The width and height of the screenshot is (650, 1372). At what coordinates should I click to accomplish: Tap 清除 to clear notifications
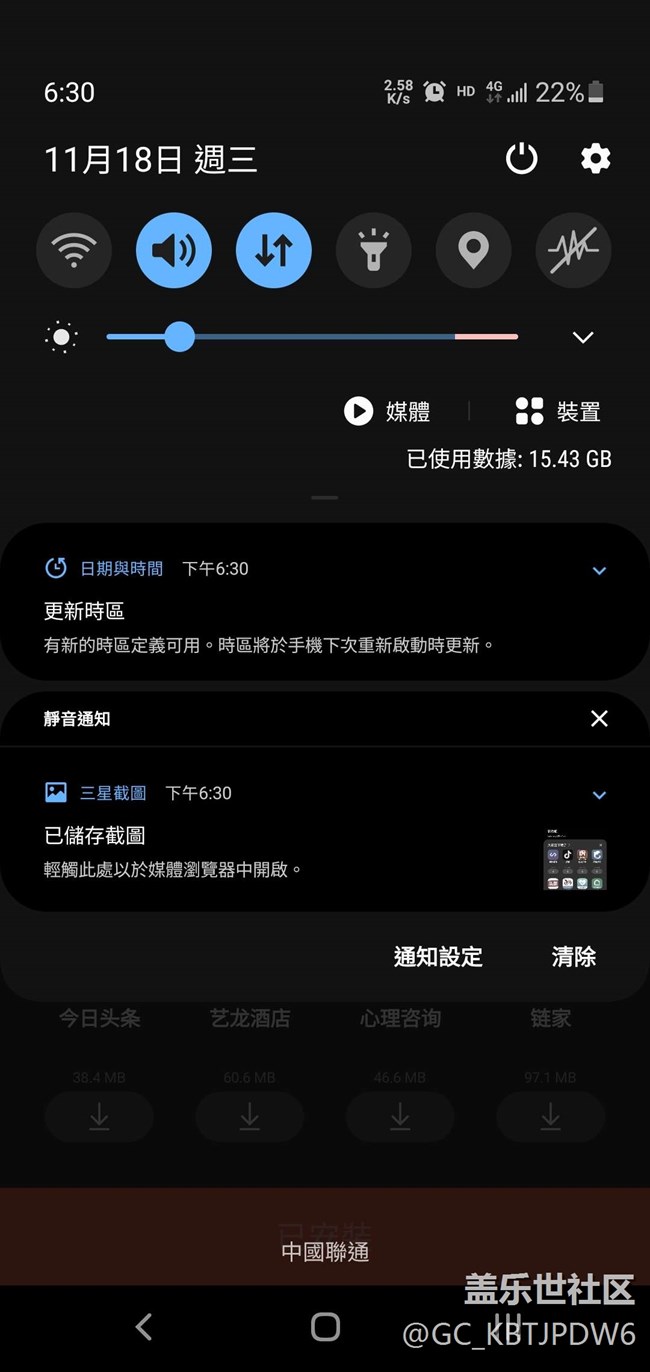click(574, 957)
